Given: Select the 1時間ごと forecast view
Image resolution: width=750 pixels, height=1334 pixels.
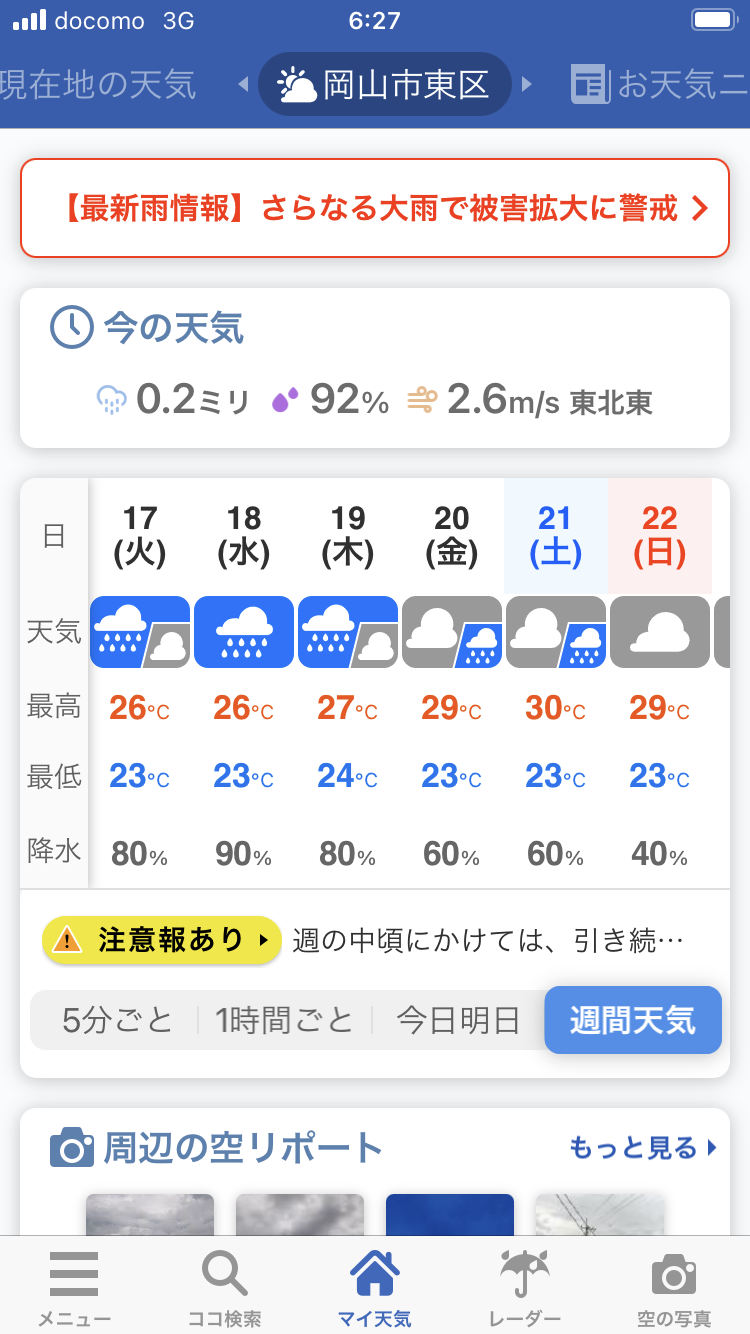Looking at the screenshot, I should 285,1020.
